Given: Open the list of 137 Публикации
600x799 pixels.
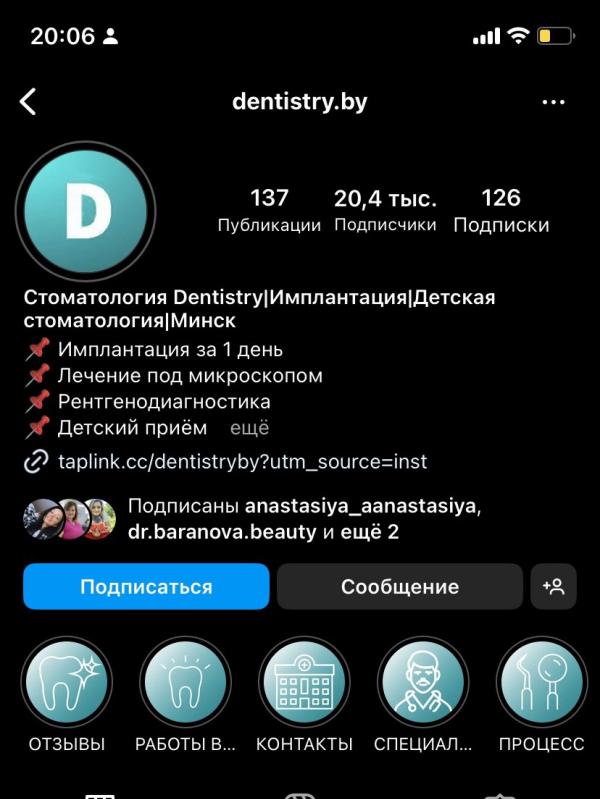Looking at the screenshot, I should [x=269, y=210].
